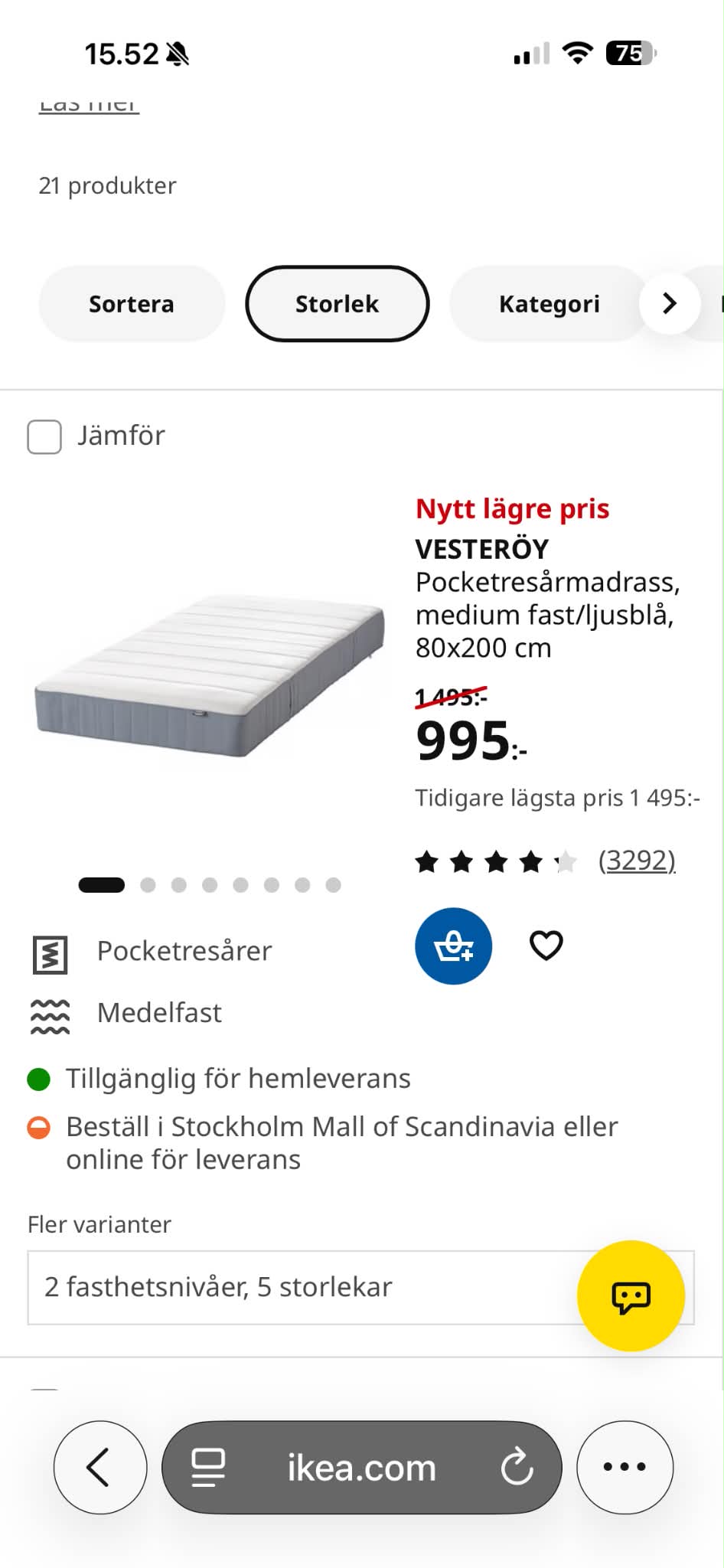
Task: Open variants: 2 fasthetsnivåer, 5 storlekar
Action: tap(360, 1288)
